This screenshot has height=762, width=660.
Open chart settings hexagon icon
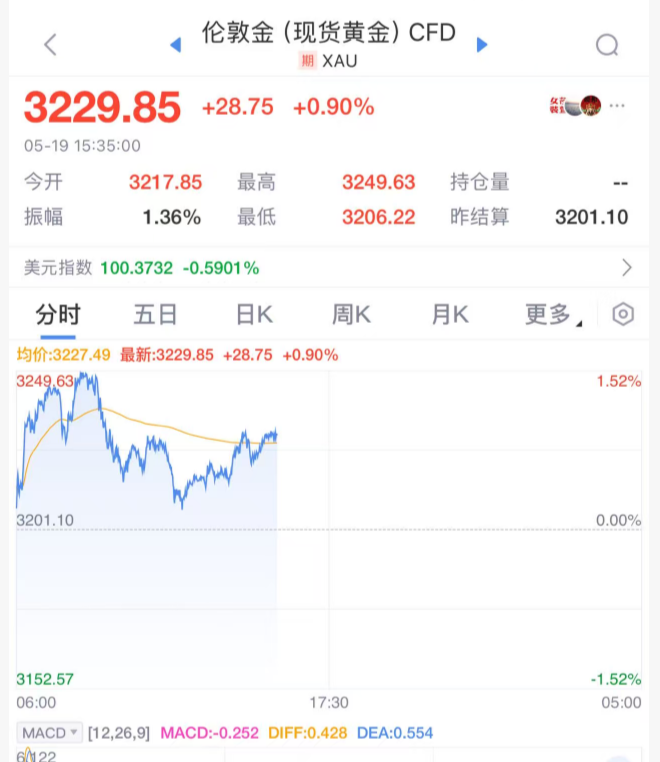click(623, 315)
